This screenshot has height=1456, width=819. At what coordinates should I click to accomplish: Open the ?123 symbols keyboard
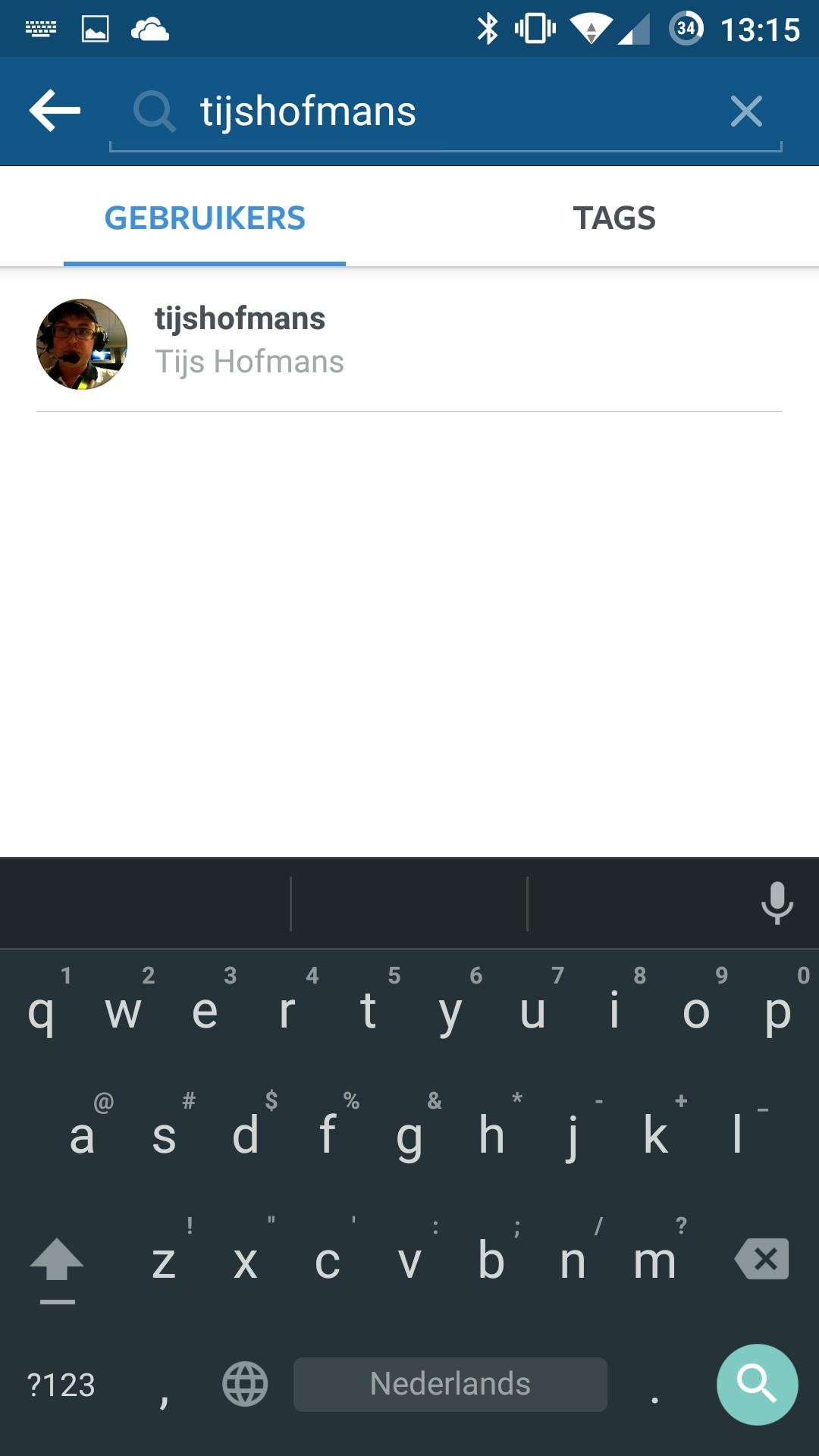[61, 1385]
